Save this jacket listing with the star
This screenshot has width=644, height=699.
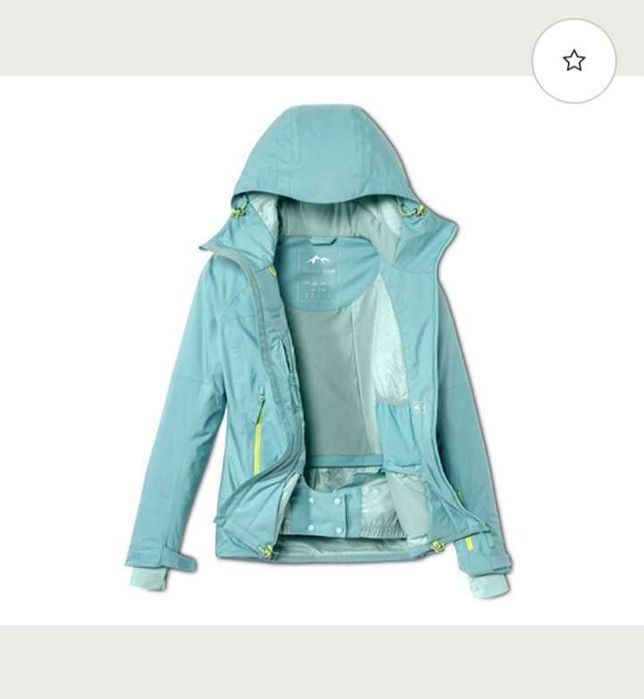tap(573, 61)
